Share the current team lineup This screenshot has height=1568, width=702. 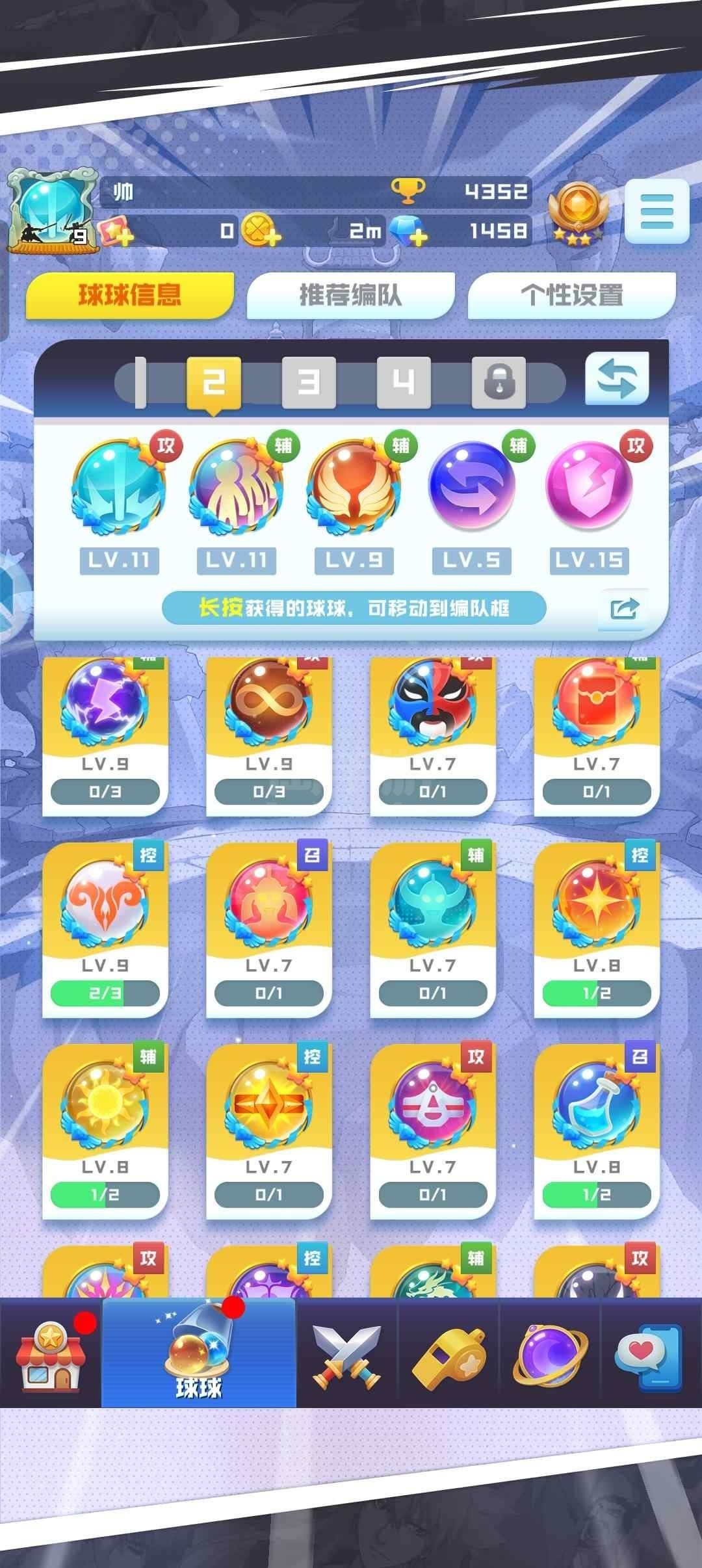click(624, 609)
